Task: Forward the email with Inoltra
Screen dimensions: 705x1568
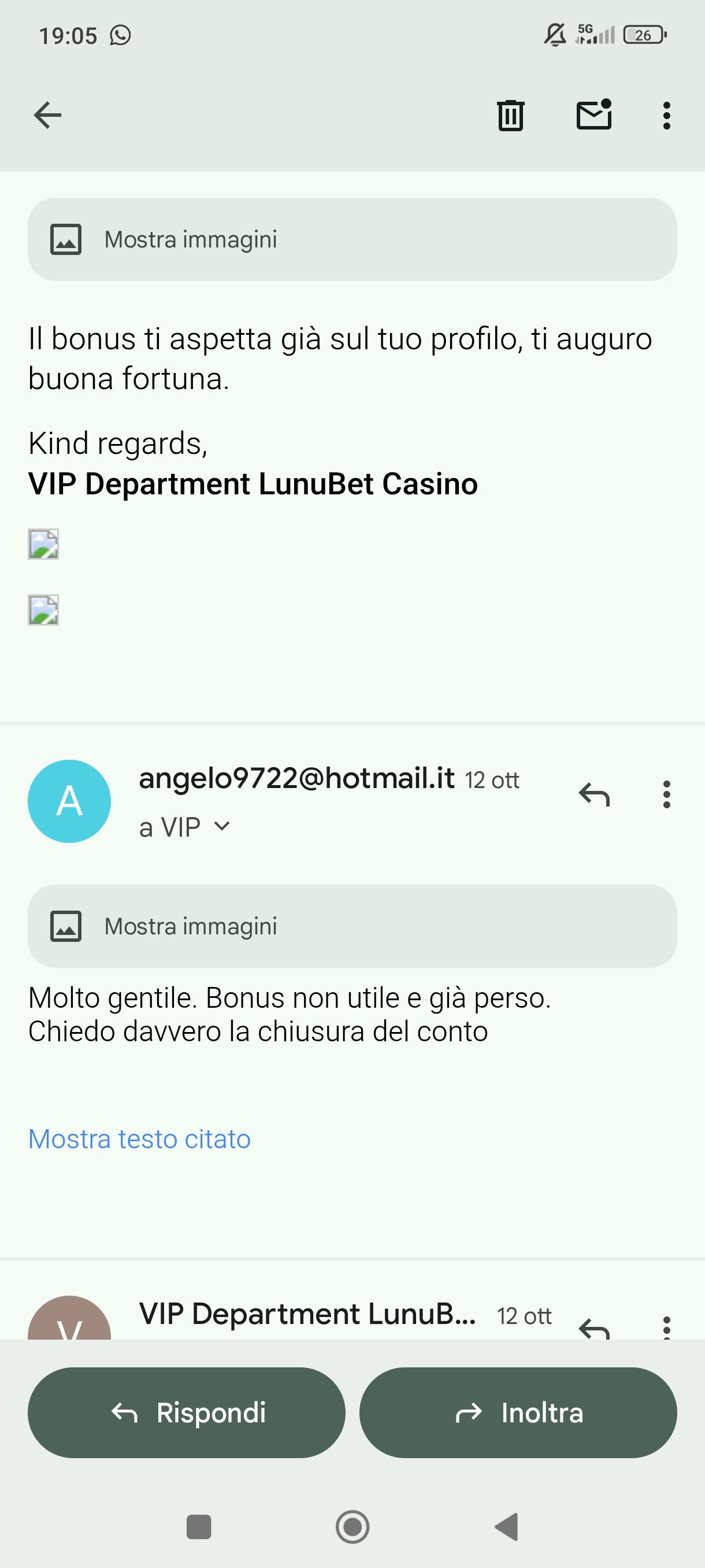Action: click(518, 1412)
